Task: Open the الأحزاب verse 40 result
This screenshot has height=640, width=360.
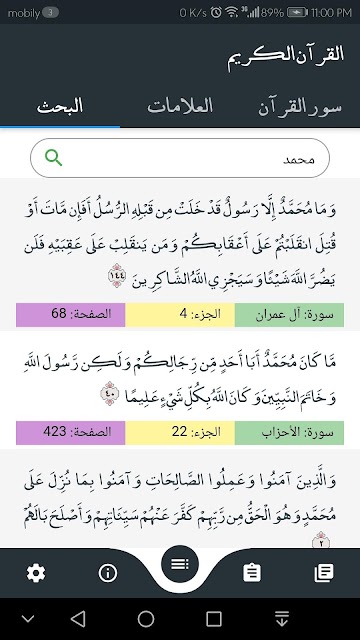Action: (180, 390)
